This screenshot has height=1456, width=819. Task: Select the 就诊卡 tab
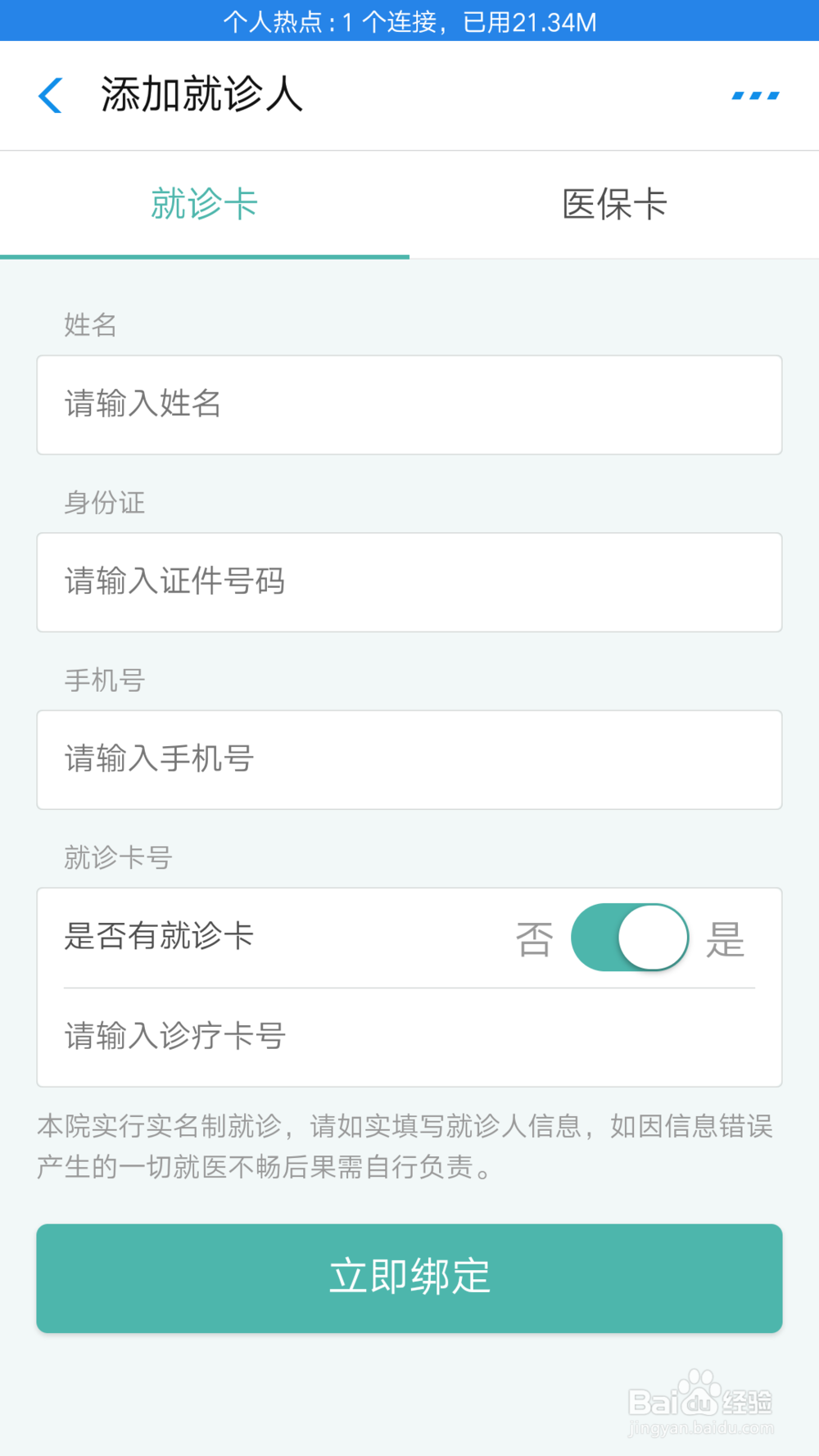coord(205,205)
